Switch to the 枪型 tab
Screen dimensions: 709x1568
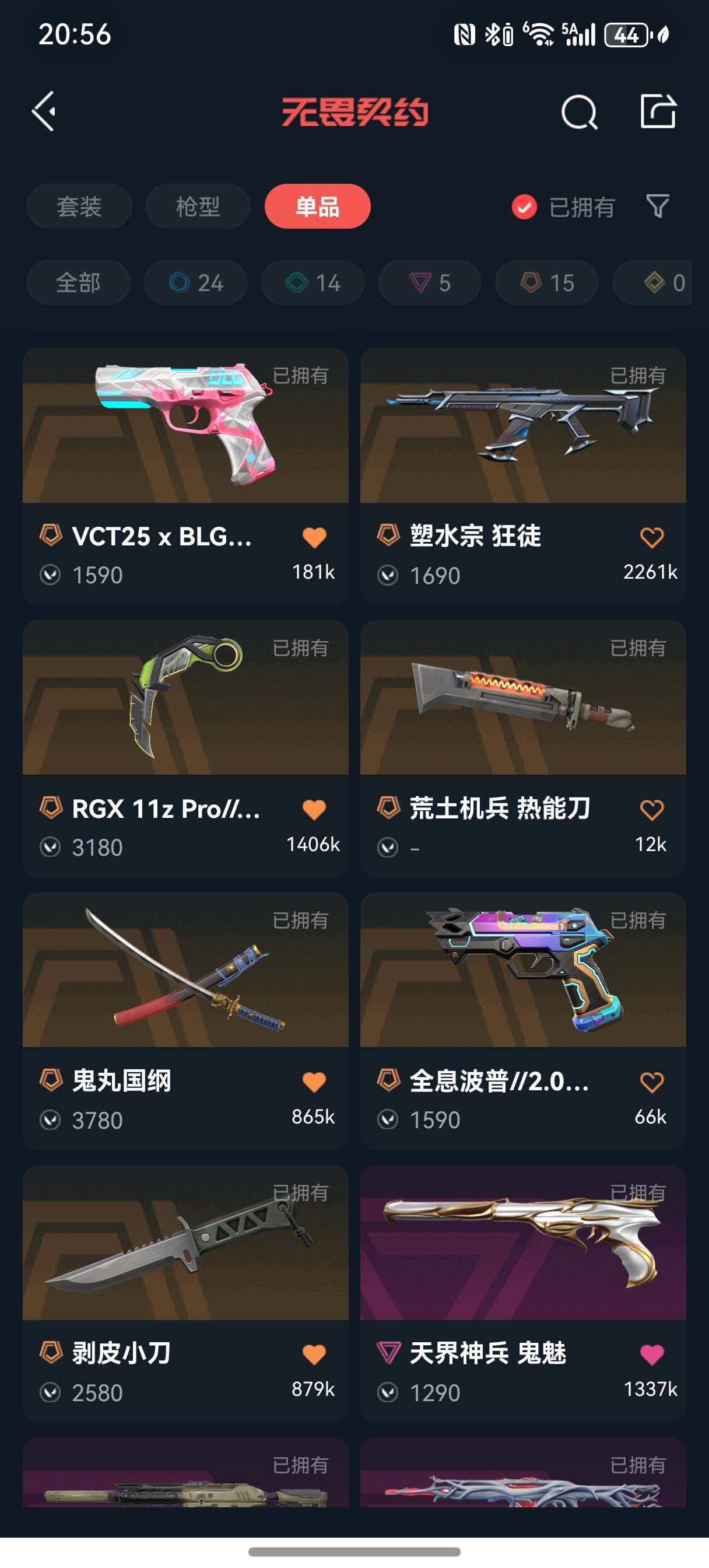pyautogui.click(x=197, y=206)
